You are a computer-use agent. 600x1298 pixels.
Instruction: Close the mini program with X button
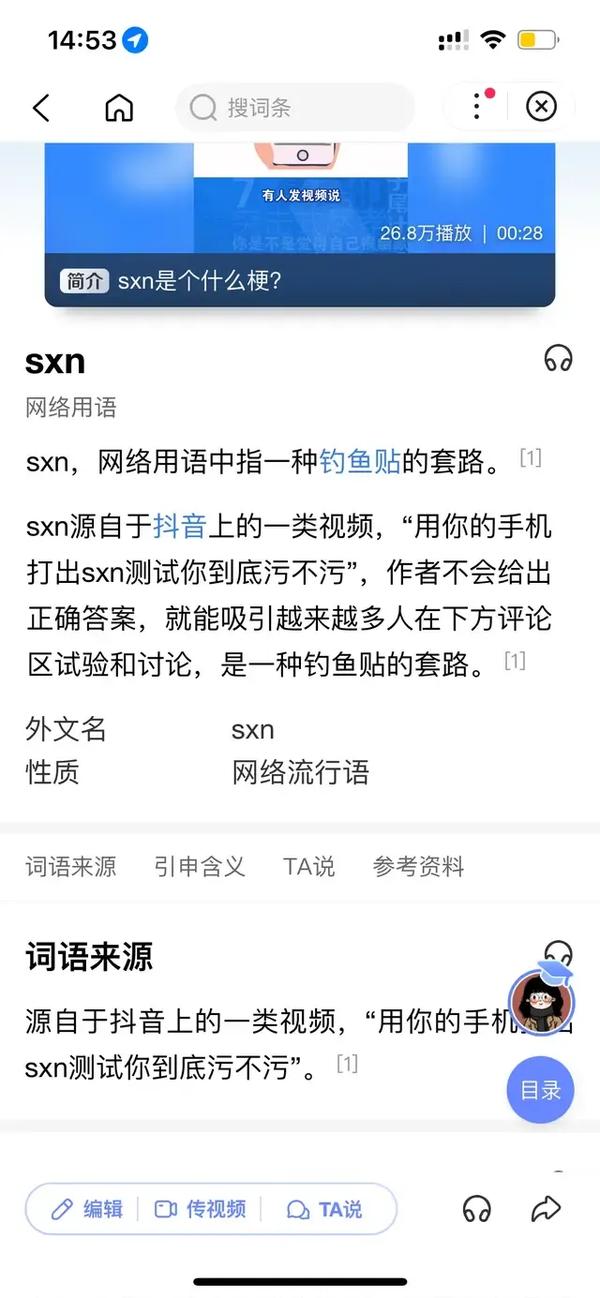[x=541, y=107]
